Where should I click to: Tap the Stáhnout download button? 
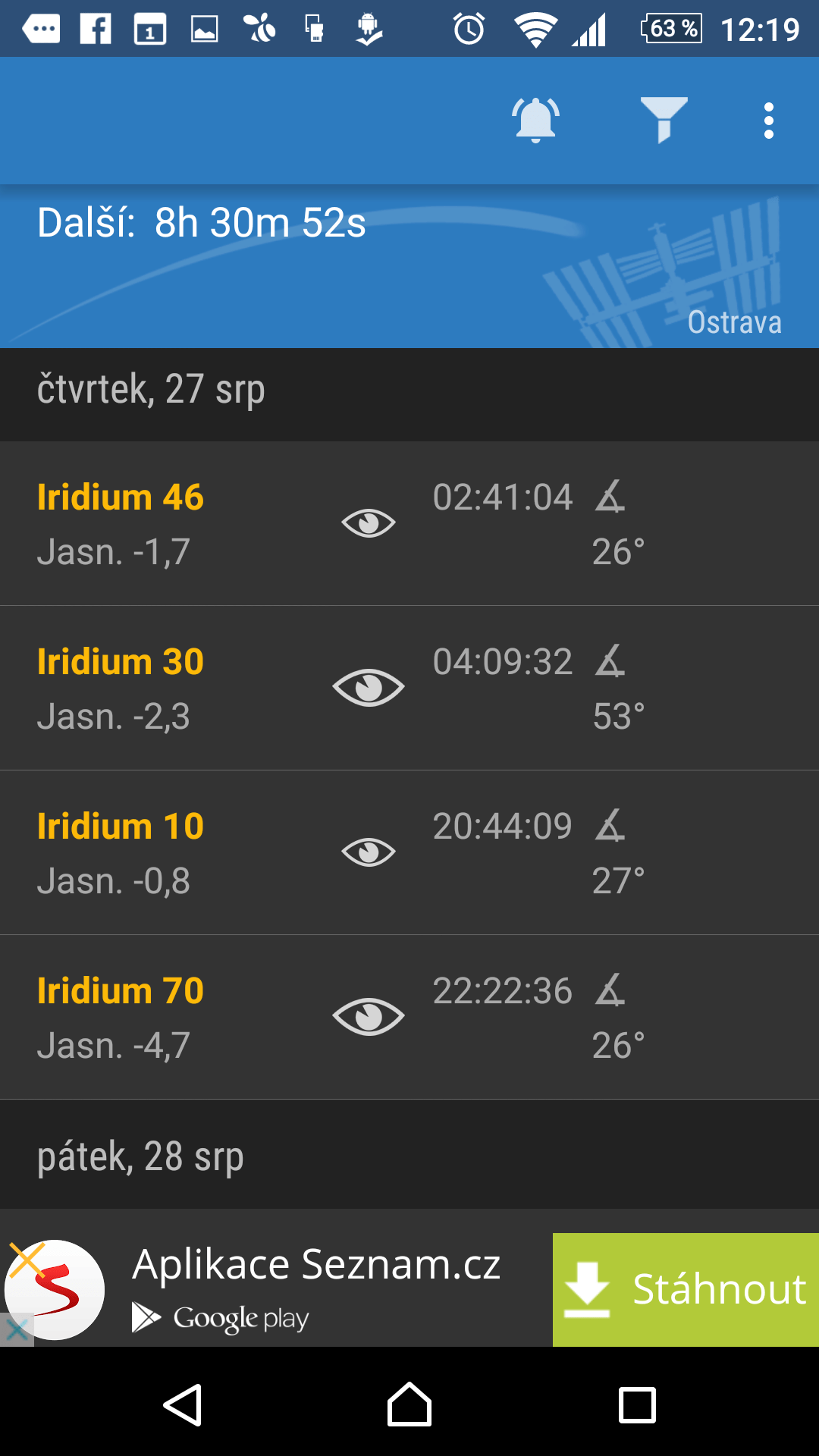point(686,1290)
